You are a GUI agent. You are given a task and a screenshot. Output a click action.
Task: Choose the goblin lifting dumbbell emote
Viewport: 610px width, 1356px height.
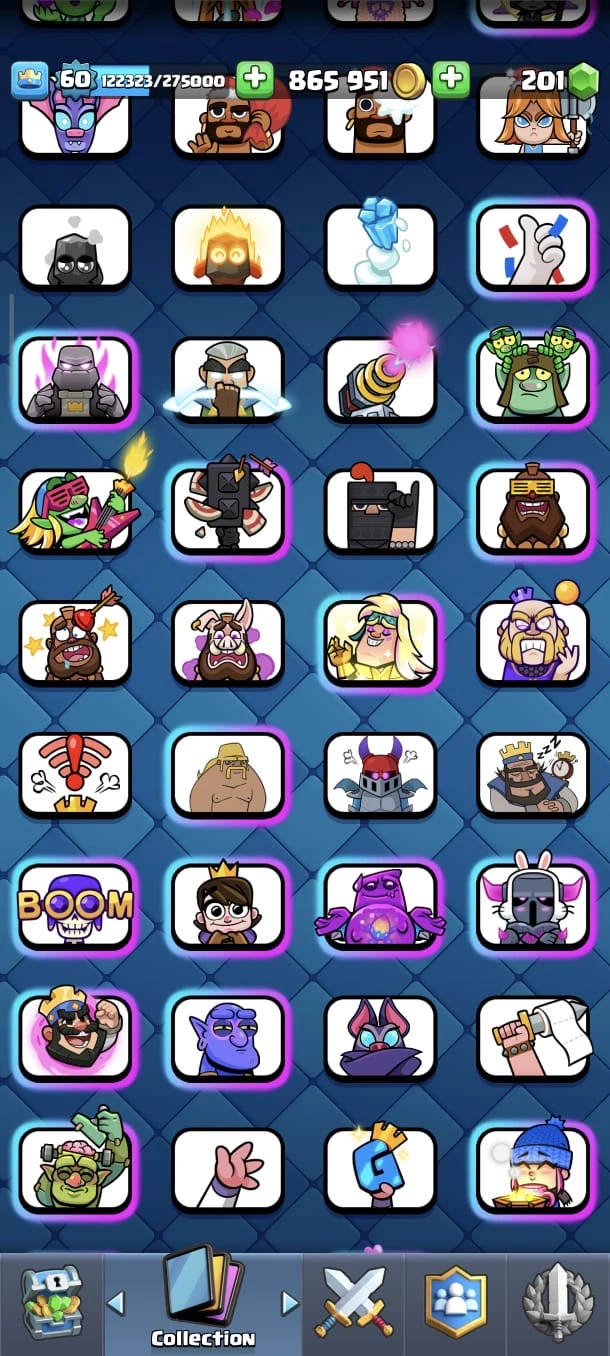coord(76,1168)
